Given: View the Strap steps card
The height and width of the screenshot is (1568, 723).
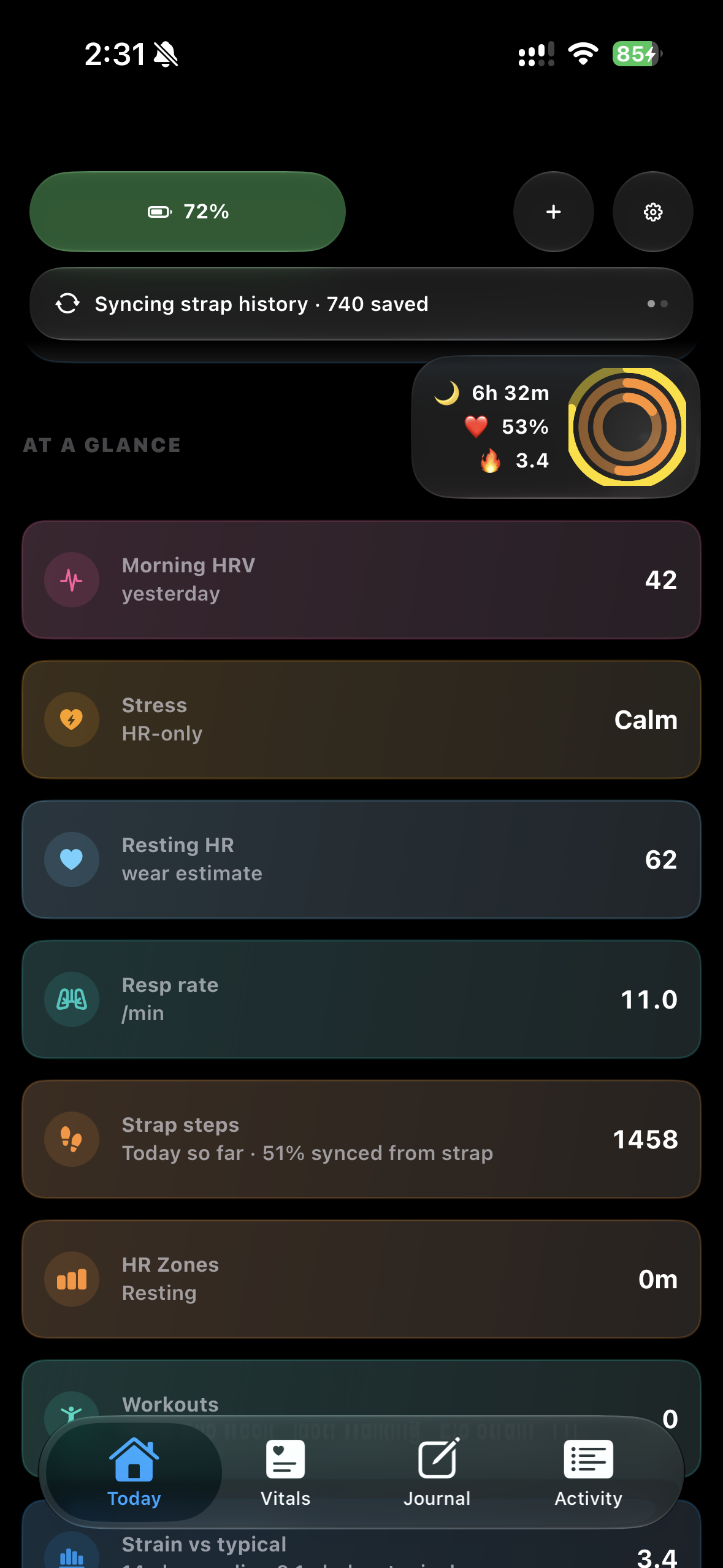Looking at the screenshot, I should click(x=361, y=1139).
